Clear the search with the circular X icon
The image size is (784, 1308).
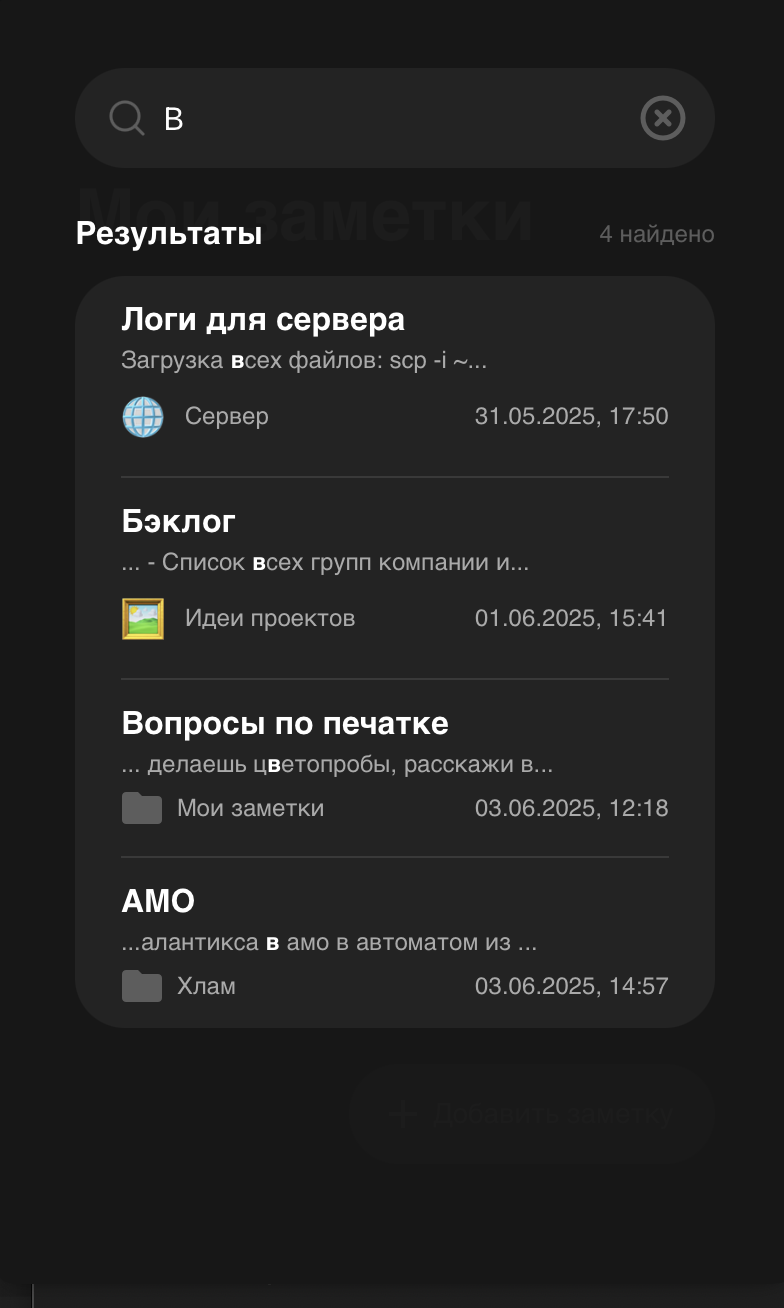point(663,117)
